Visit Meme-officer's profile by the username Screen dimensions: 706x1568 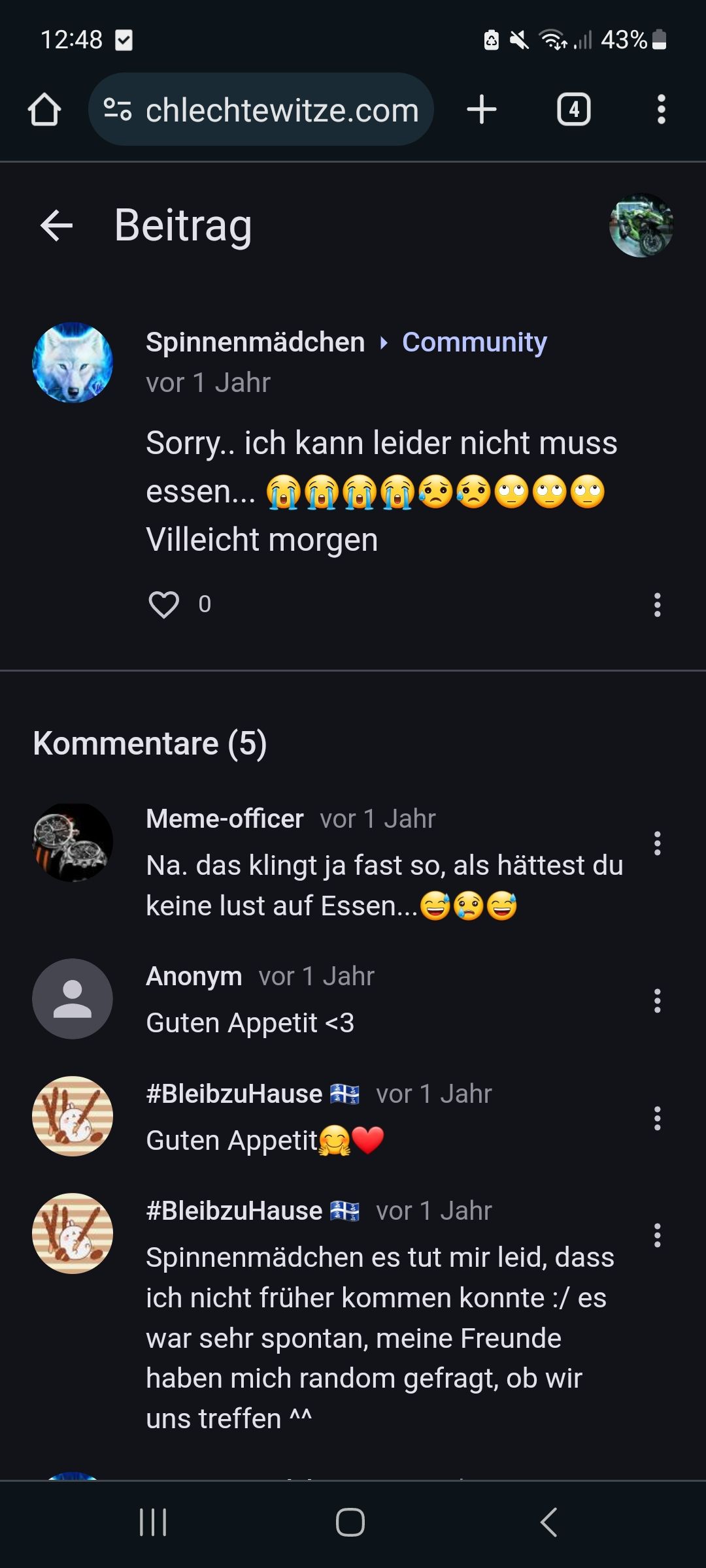(224, 819)
